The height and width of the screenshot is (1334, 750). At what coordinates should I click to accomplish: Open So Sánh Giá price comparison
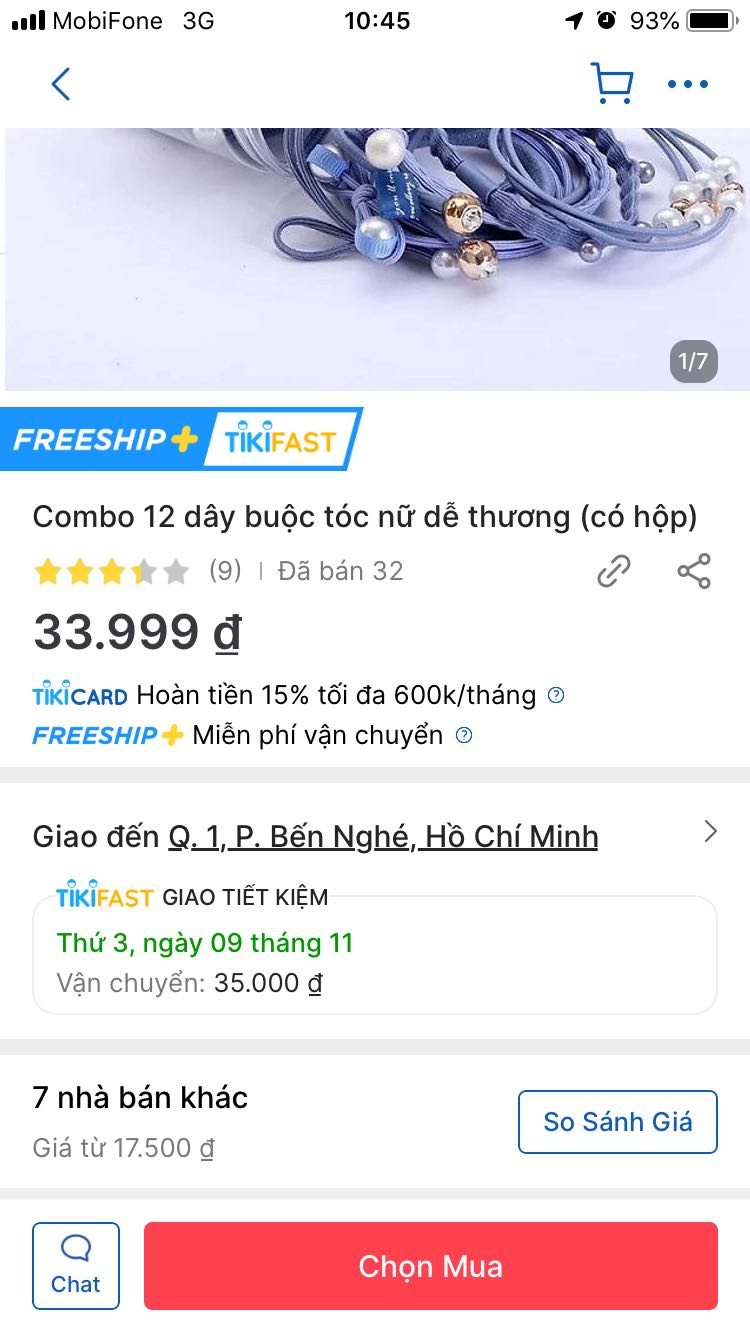point(617,1121)
